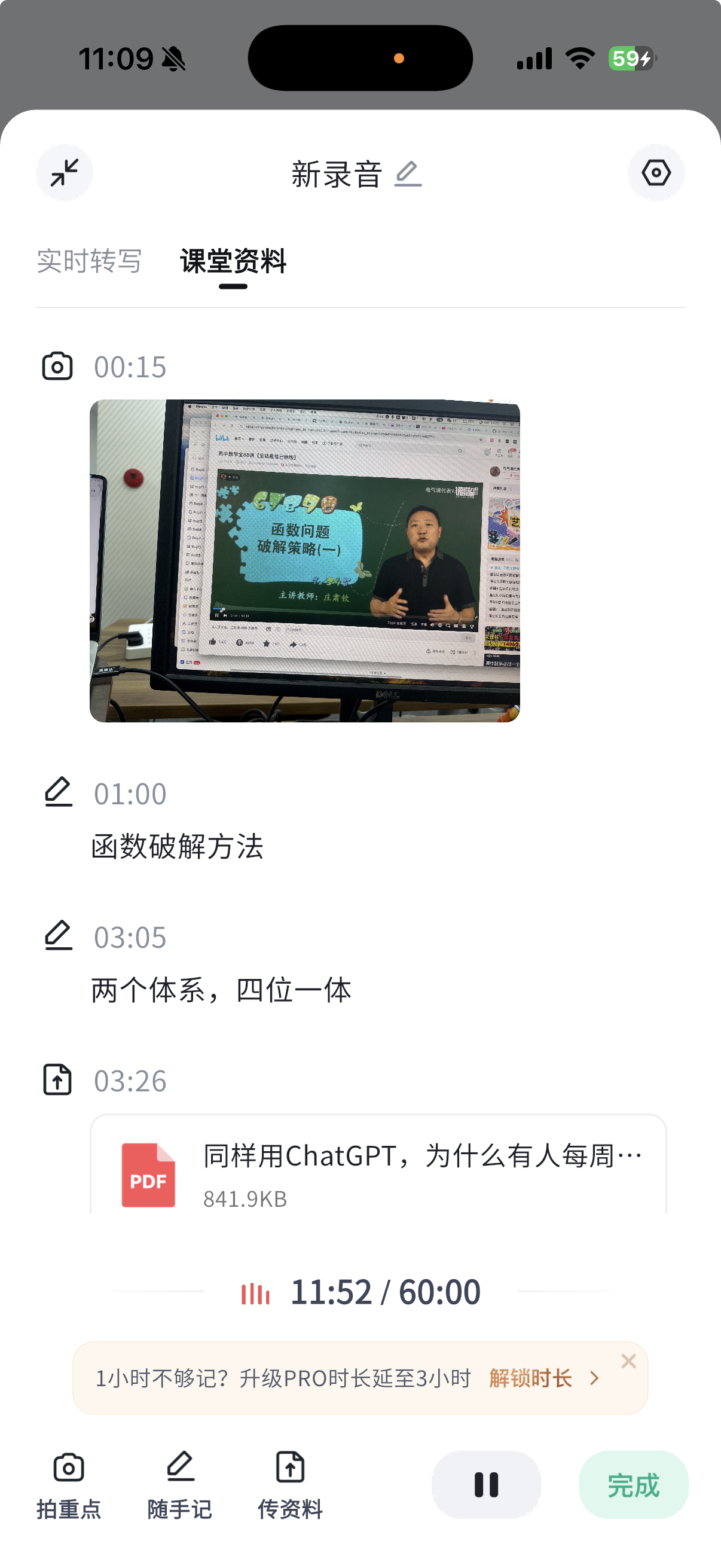This screenshot has height=1568, width=721.
Task: Open the 两个体系，四位一体 note
Action: pyautogui.click(x=221, y=990)
